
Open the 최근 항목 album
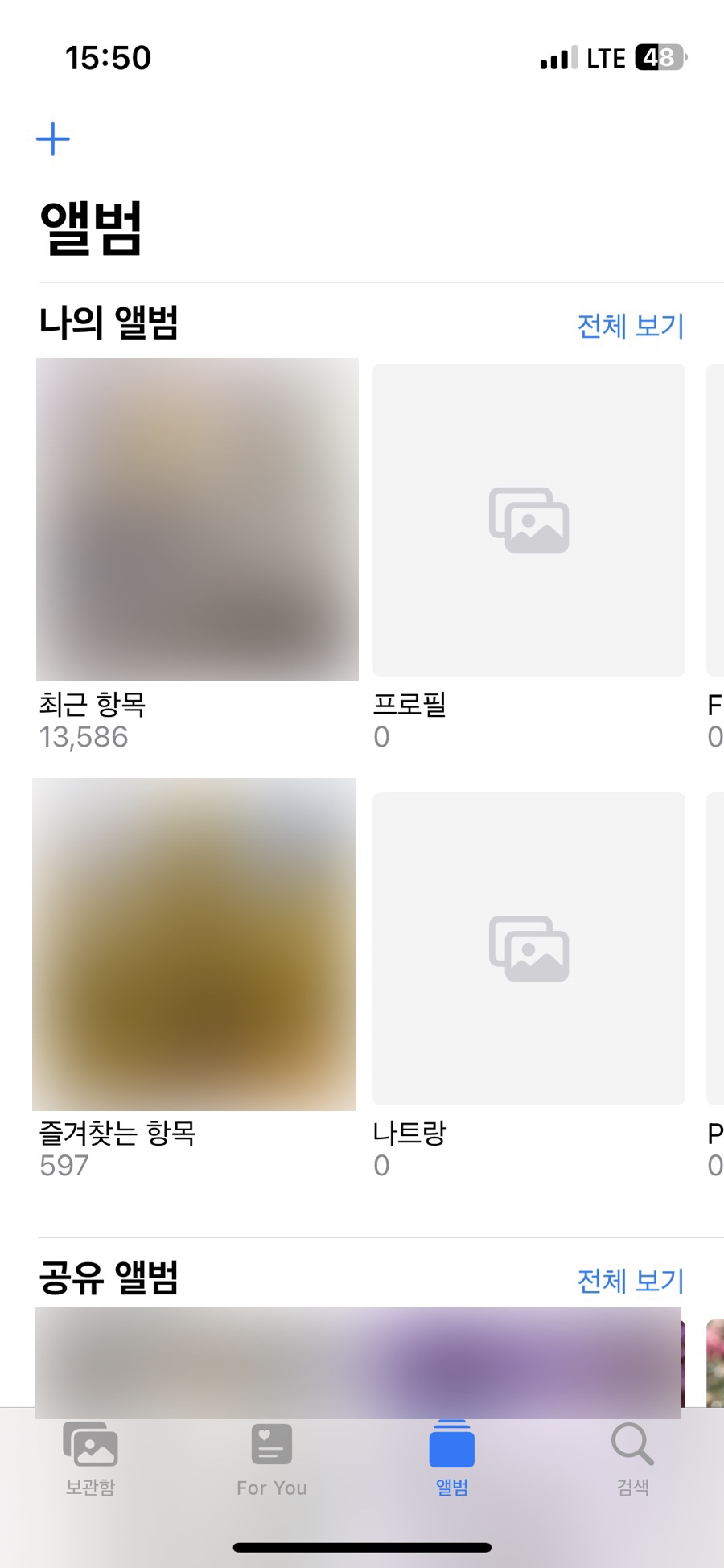point(197,520)
